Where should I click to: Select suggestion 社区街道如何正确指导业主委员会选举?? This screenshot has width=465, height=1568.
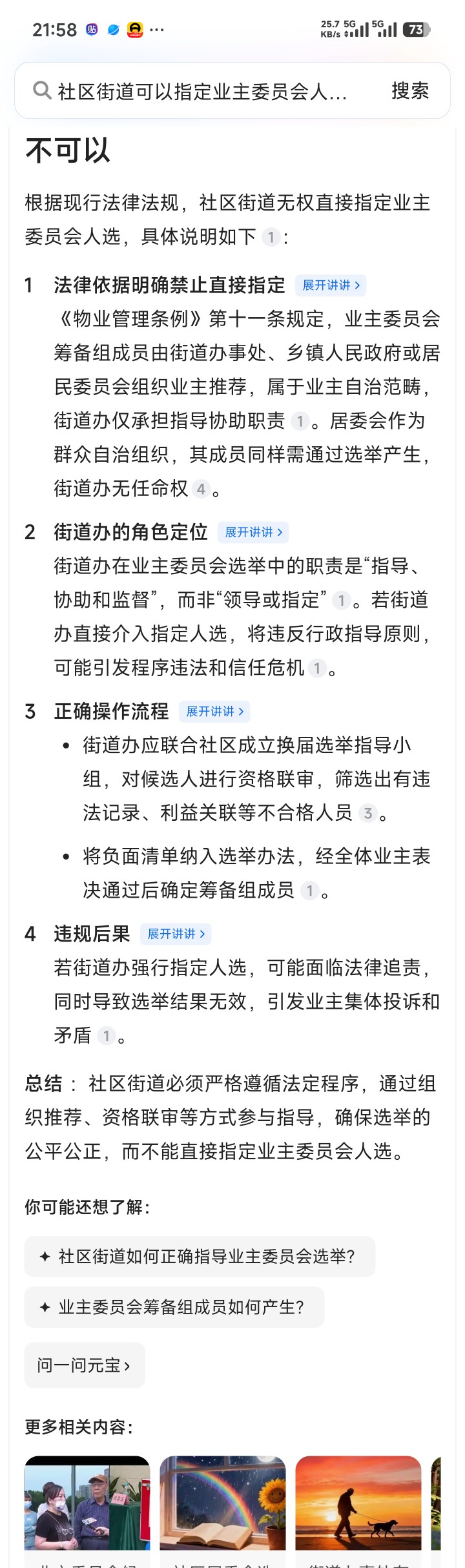tap(200, 1257)
